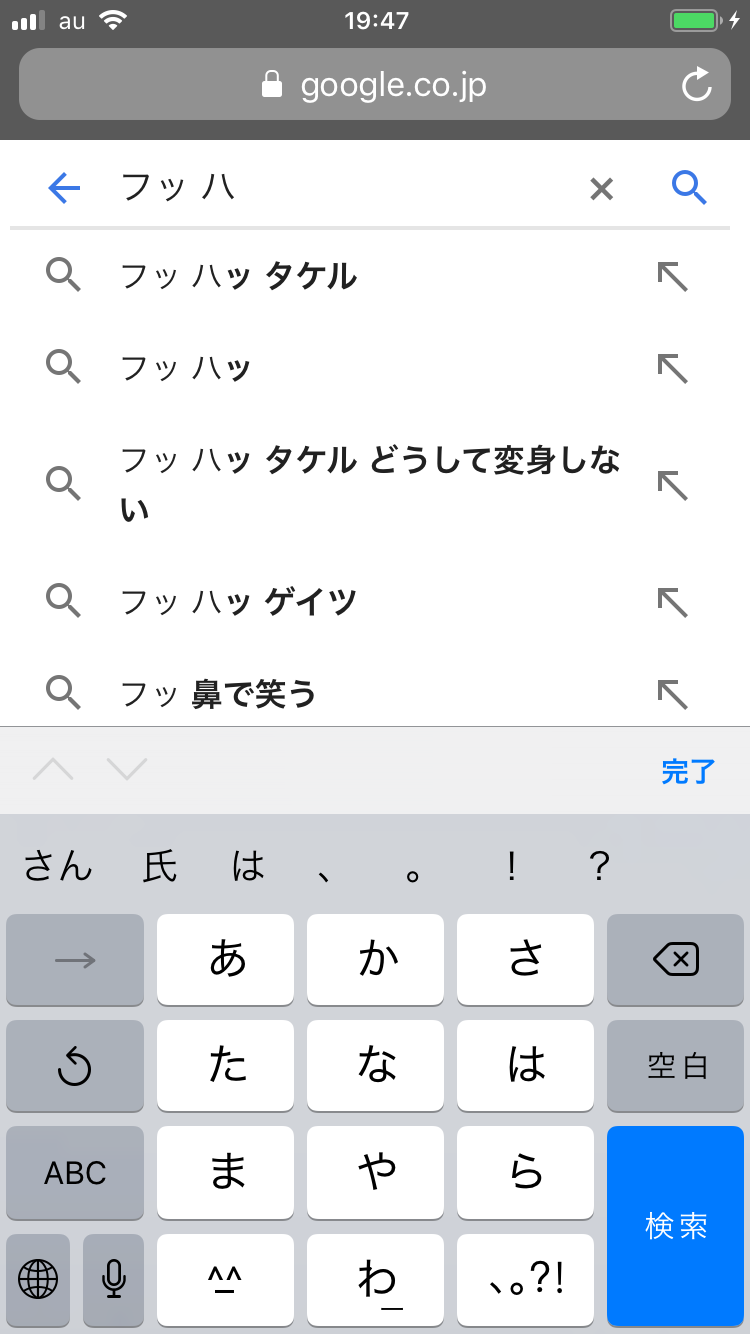This screenshot has width=750, height=1334.
Task: Choose the さん keyboard suggestion
Action: tap(58, 866)
